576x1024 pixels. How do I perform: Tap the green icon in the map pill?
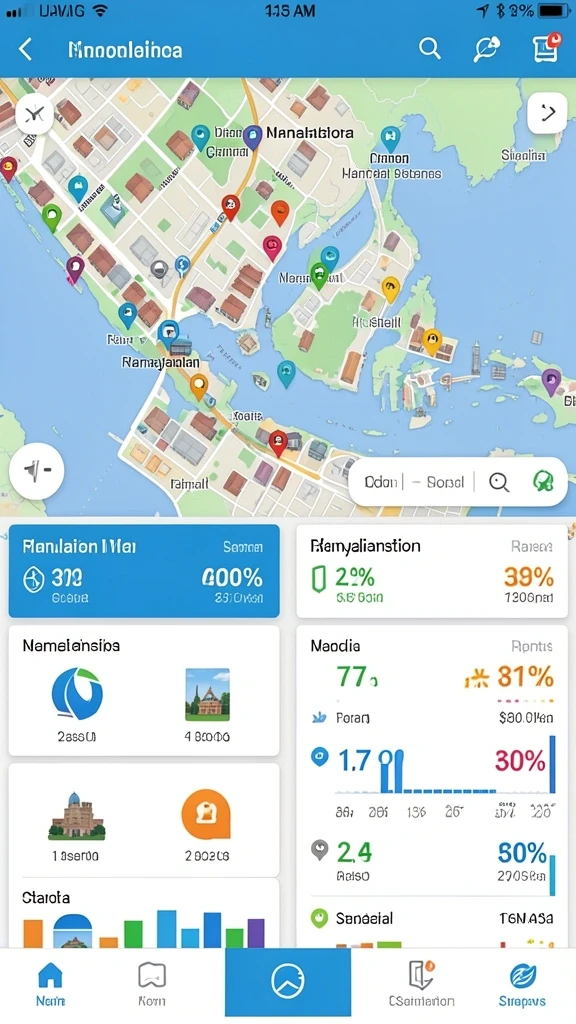click(x=543, y=482)
